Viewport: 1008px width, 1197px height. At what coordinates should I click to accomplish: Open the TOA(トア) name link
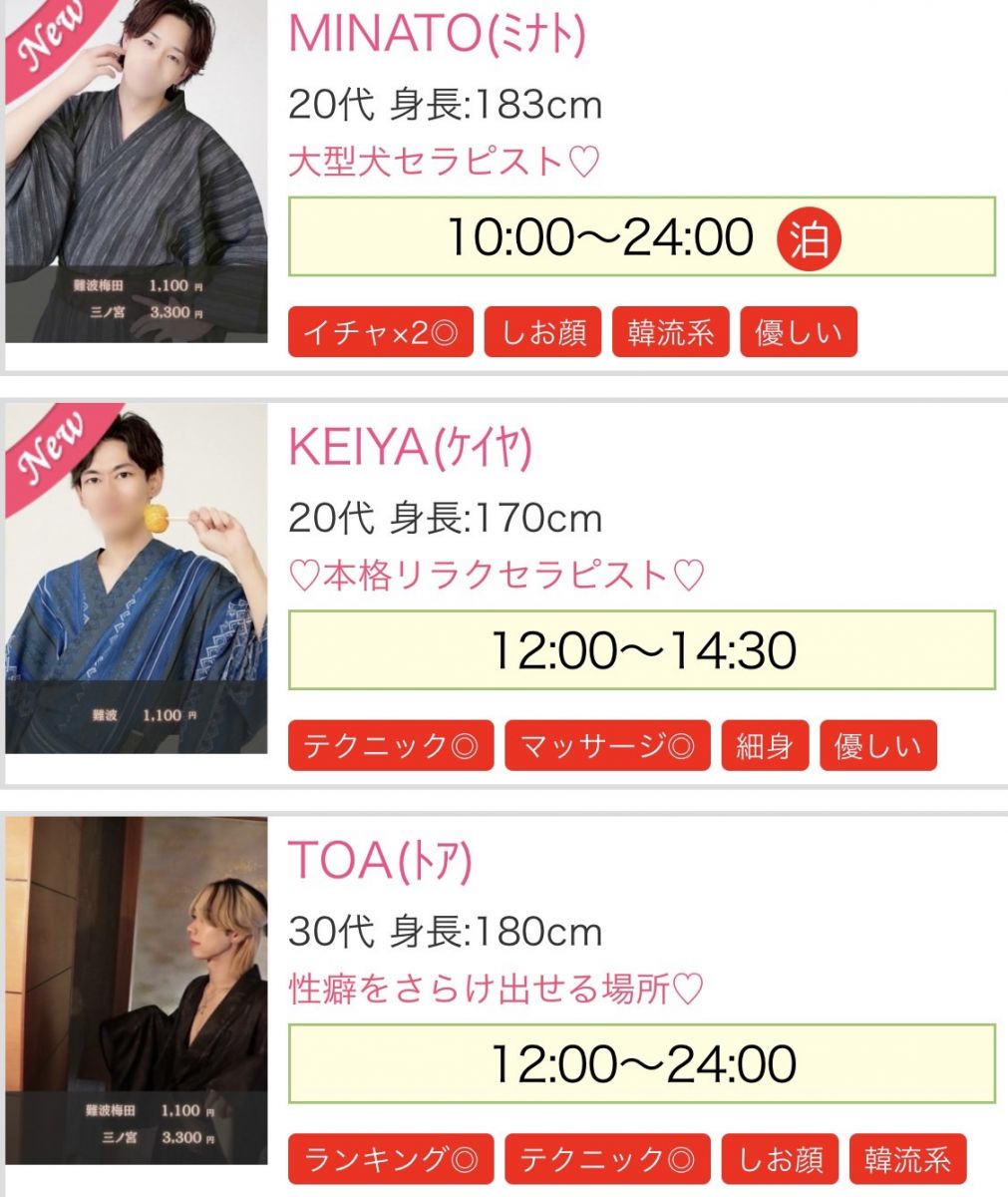pos(380,861)
